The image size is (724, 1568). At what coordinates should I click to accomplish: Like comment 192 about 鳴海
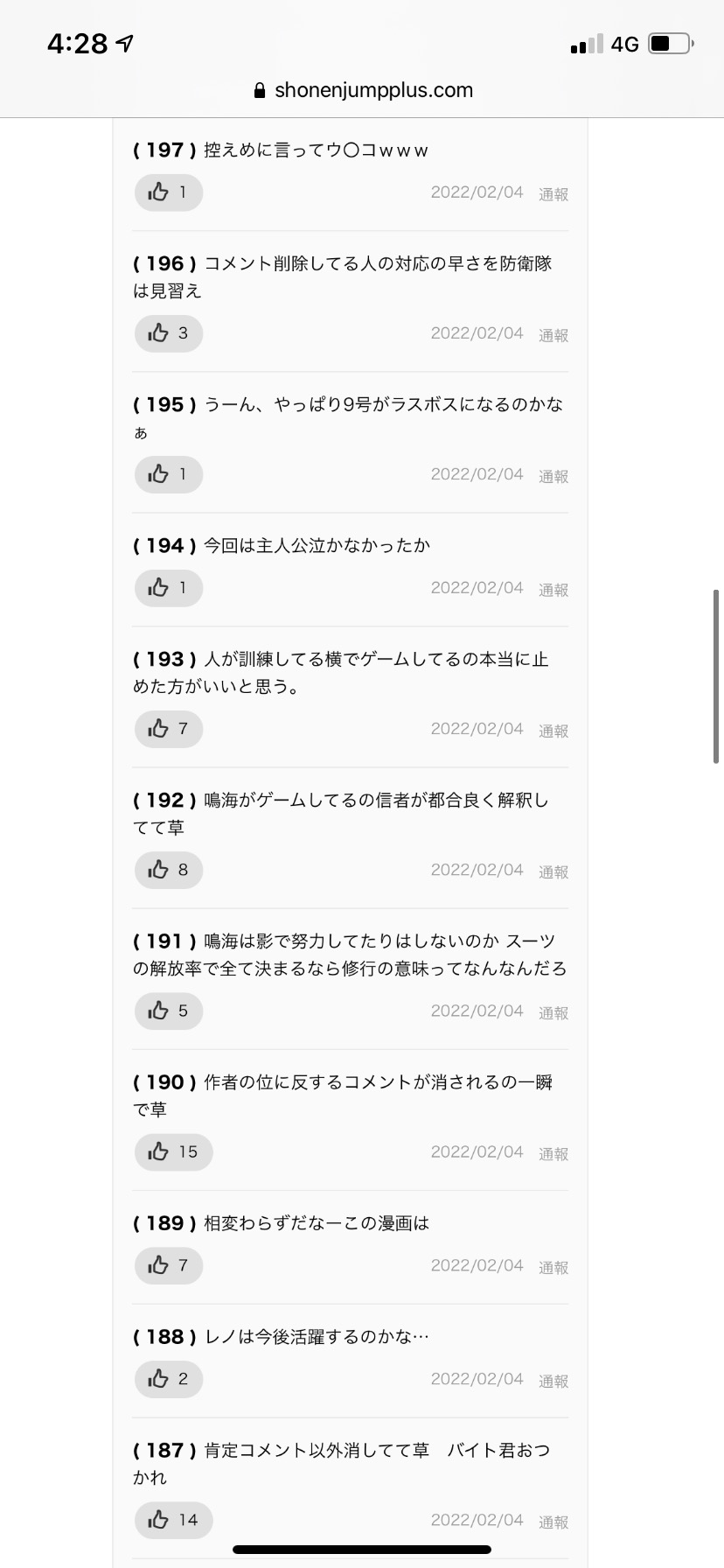click(168, 870)
